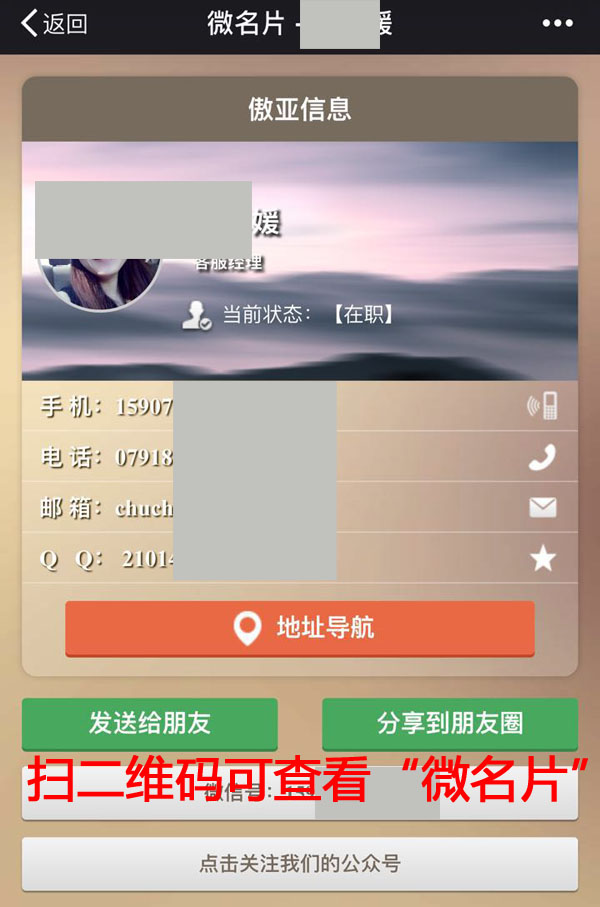Send an email via the 邮箱 row

542,508
